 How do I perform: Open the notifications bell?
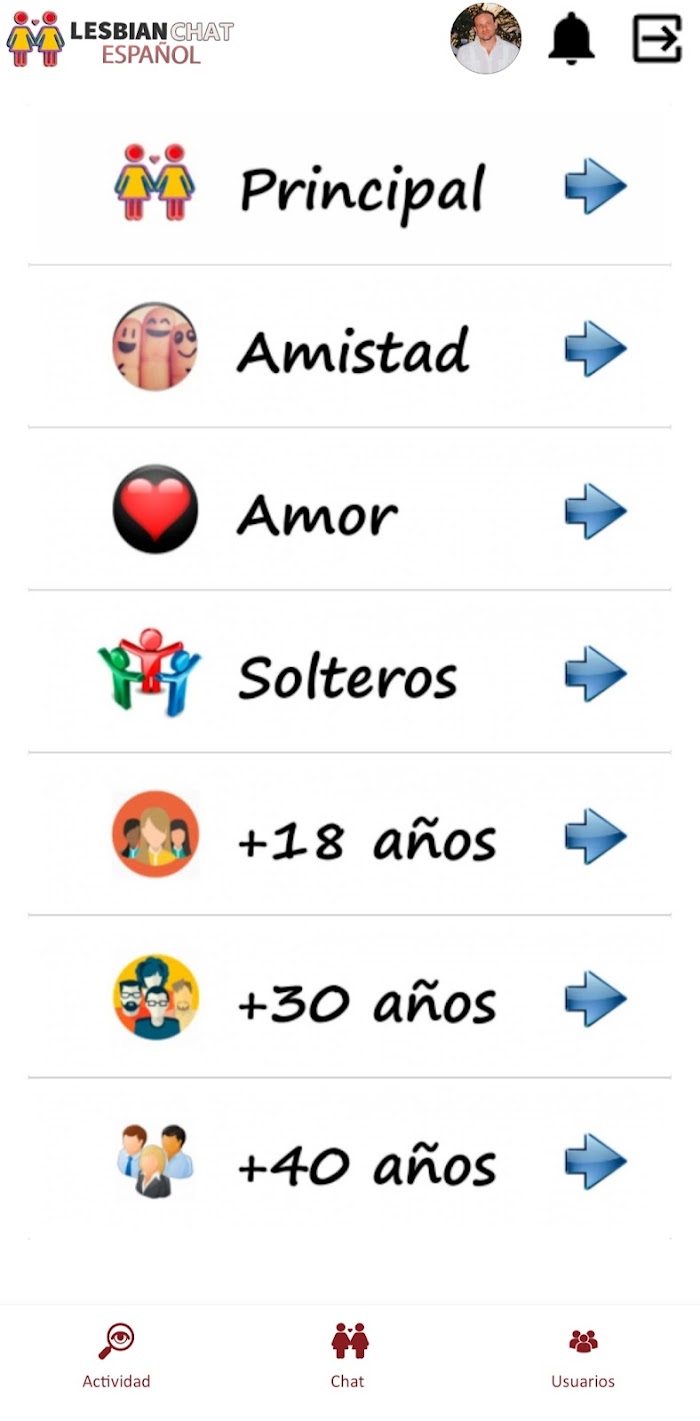point(572,40)
